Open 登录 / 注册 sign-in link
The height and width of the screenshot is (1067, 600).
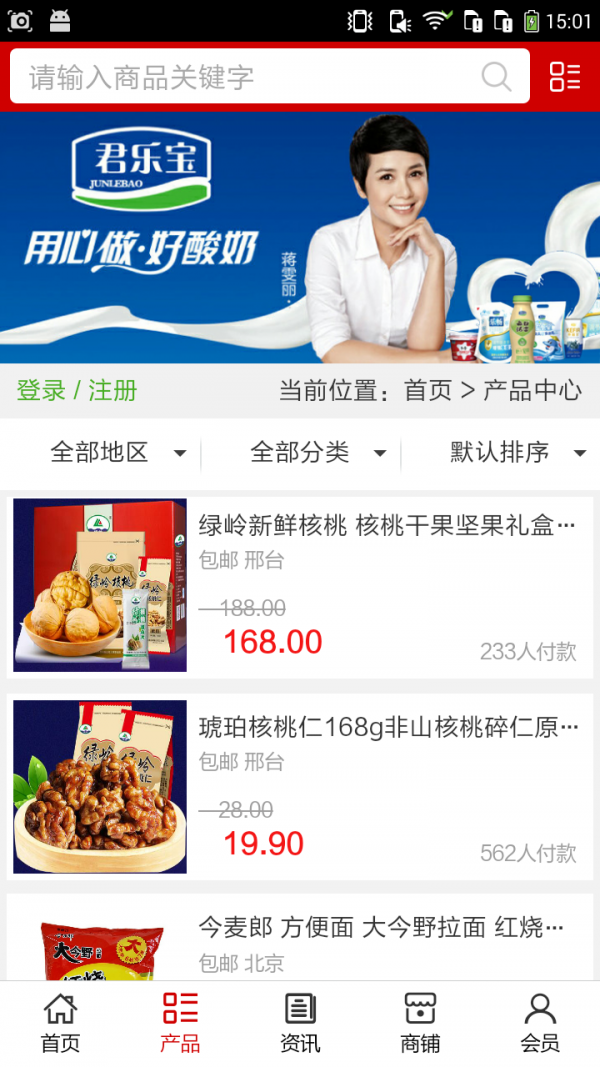(x=77, y=390)
